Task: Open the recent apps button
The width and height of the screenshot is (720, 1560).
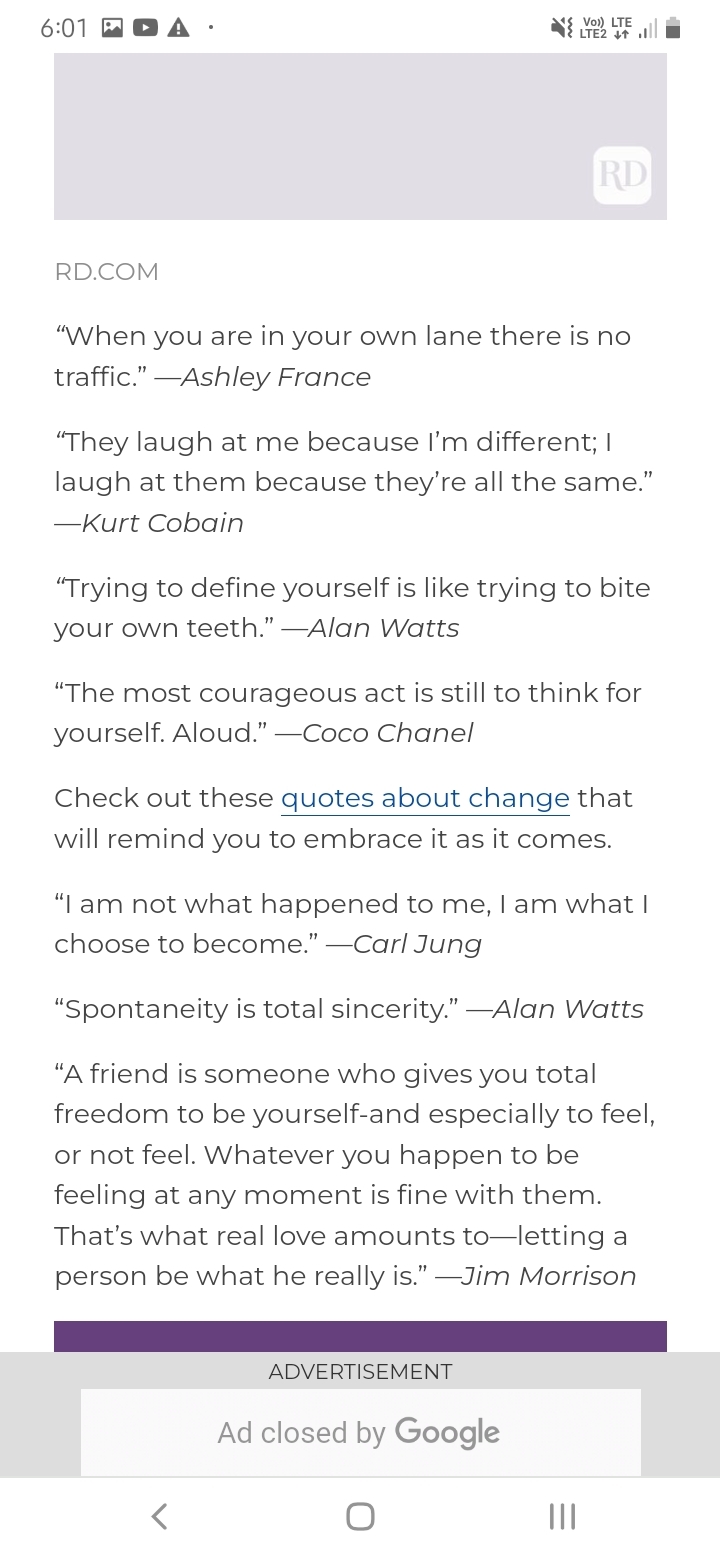Action: coord(562,1517)
